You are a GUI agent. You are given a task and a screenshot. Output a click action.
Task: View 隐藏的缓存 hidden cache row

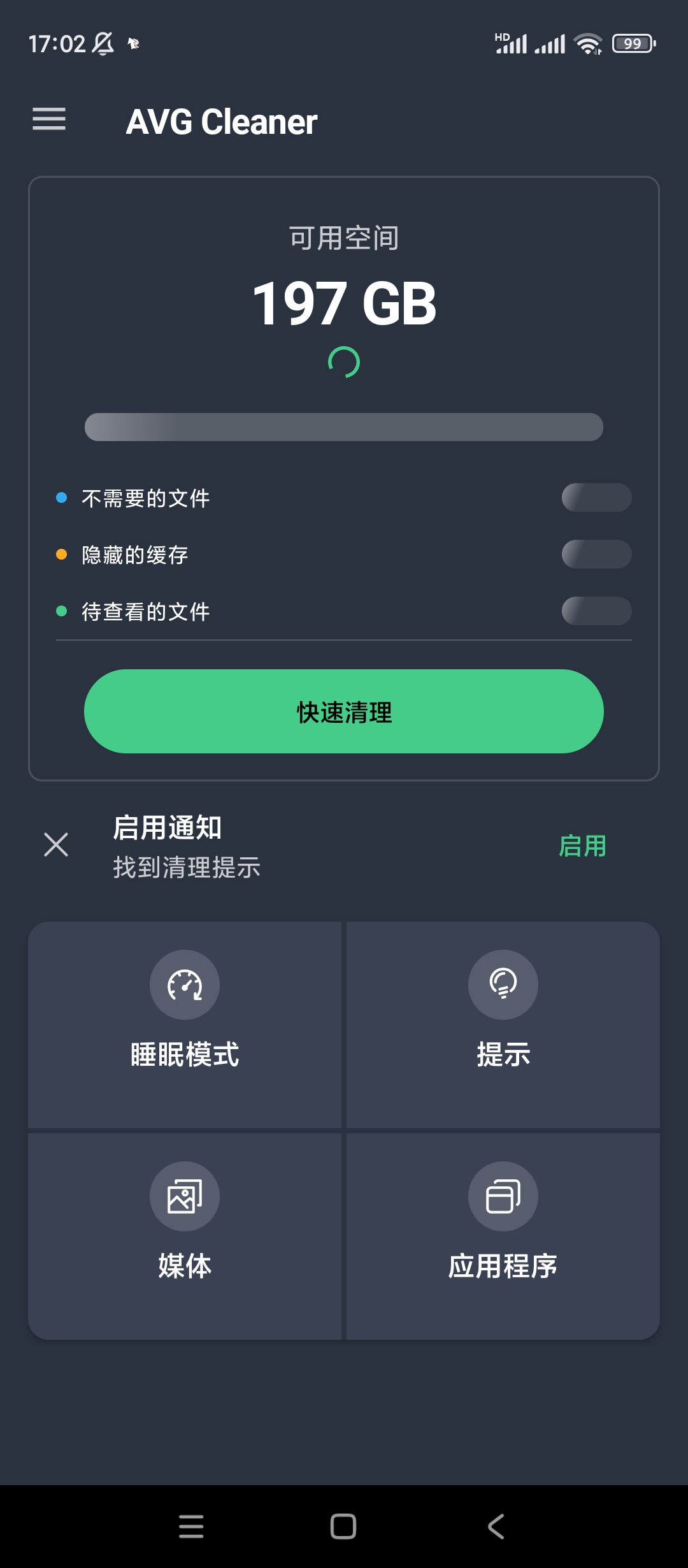click(344, 555)
